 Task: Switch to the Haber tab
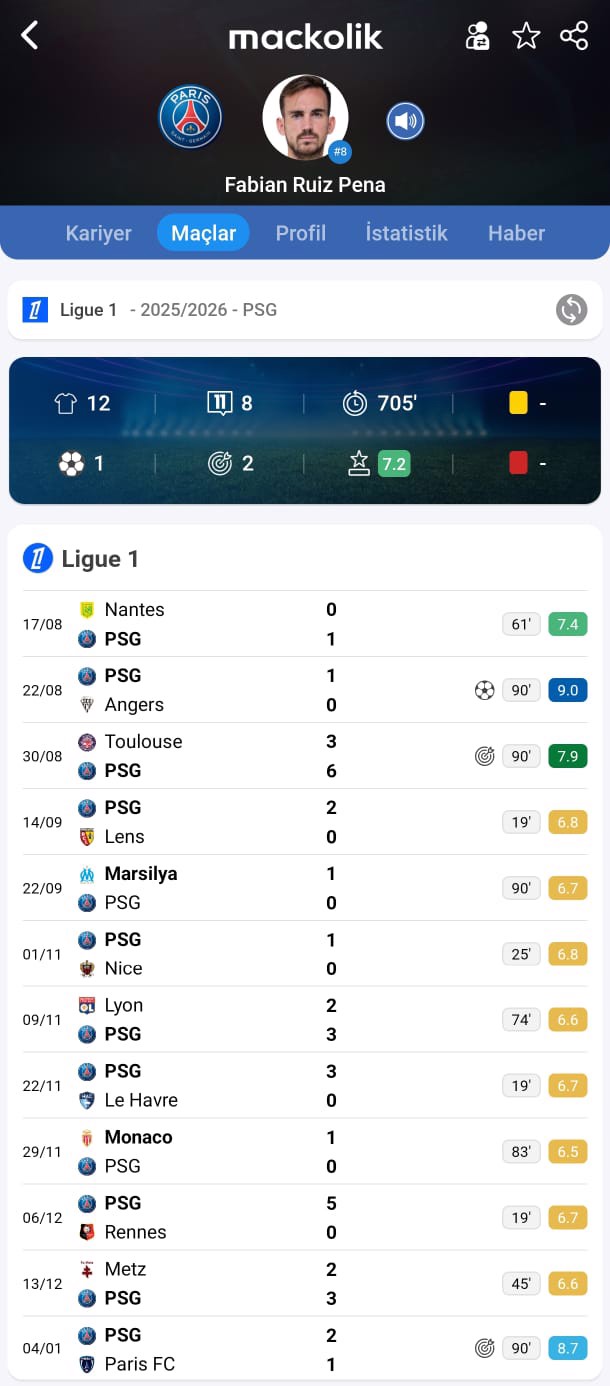[x=516, y=233]
